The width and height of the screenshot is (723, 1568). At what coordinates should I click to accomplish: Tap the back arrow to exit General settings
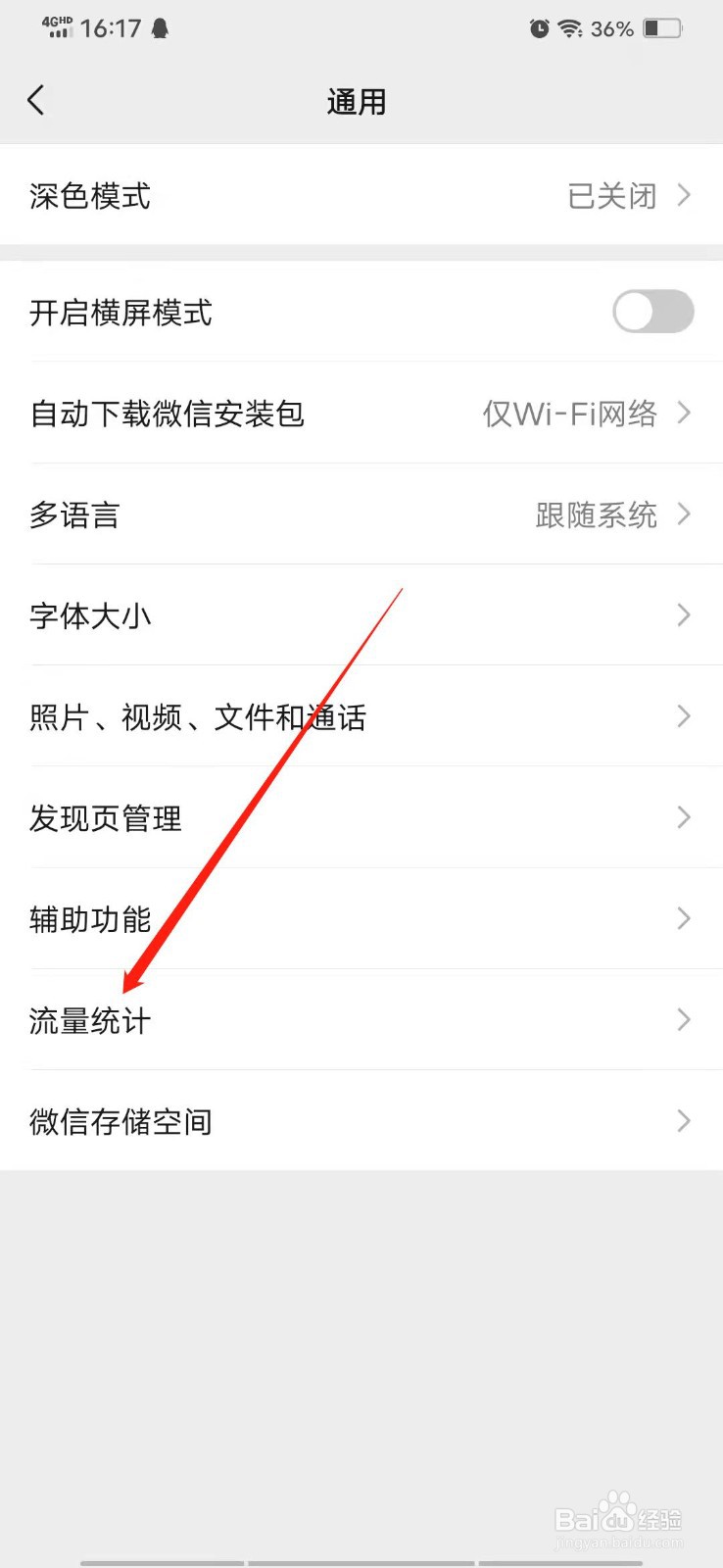click(36, 99)
